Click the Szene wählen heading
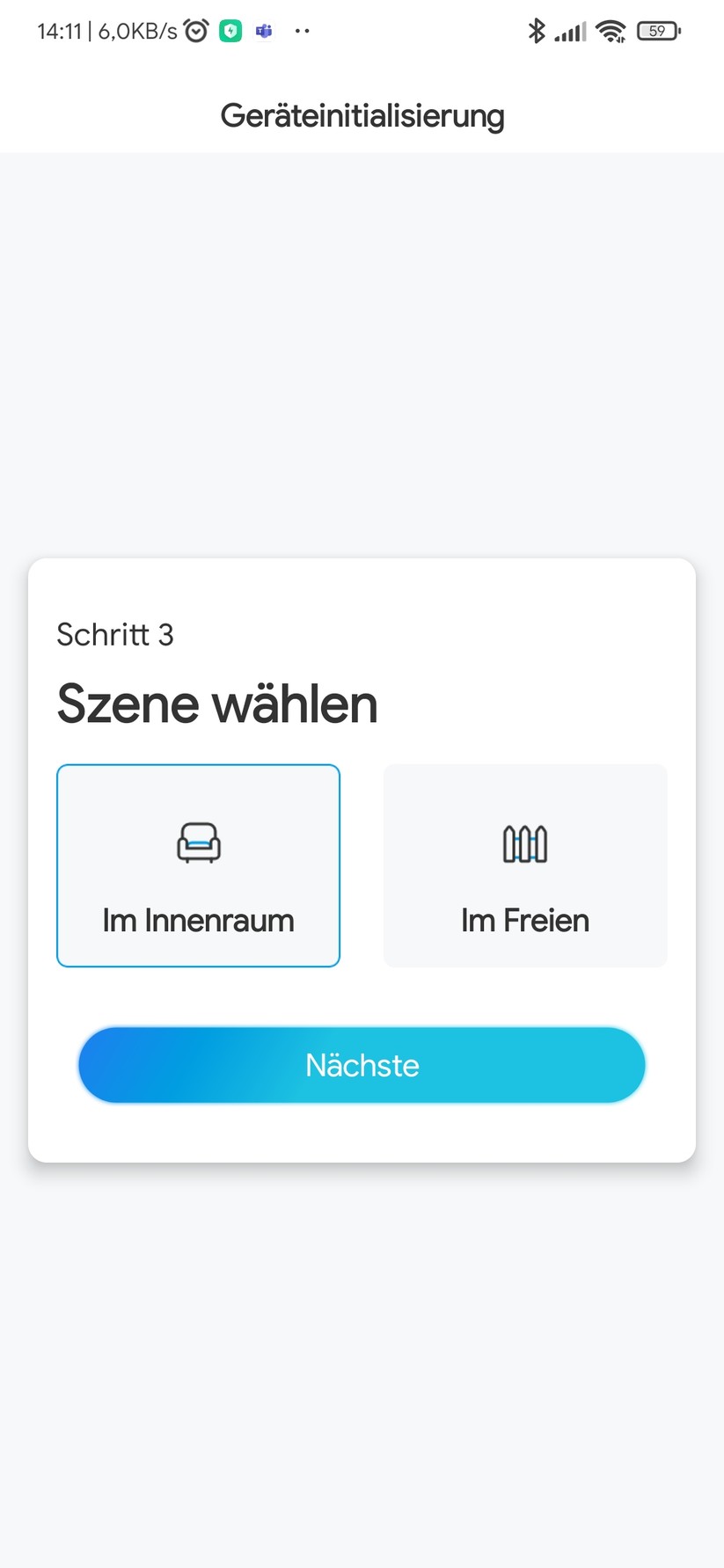This screenshot has height=1568, width=724. pyautogui.click(x=217, y=704)
